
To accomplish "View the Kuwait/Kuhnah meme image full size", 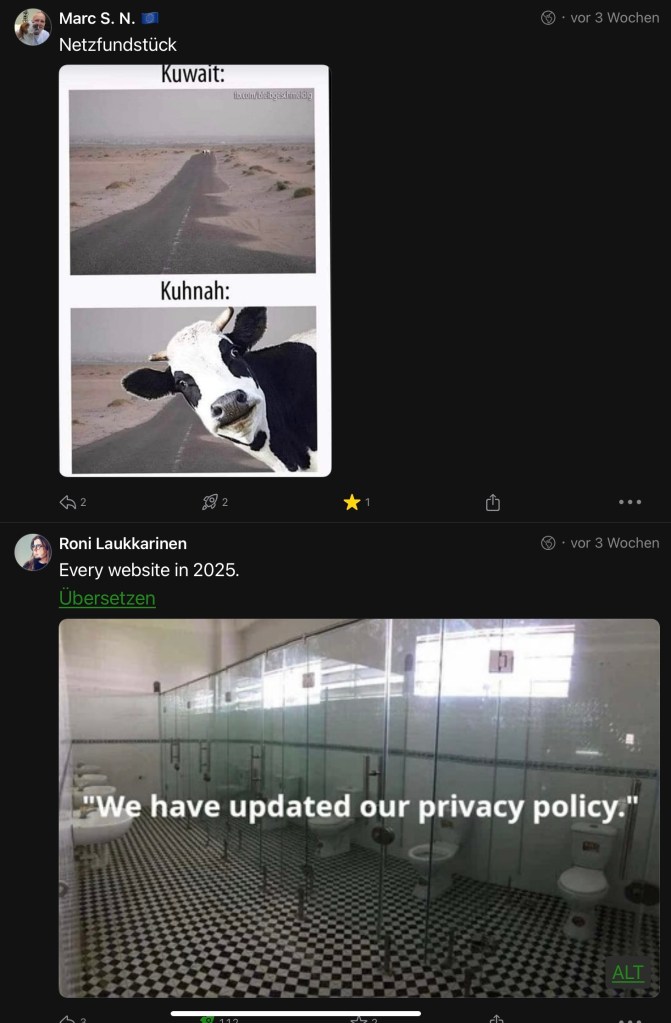I will pos(195,270).
